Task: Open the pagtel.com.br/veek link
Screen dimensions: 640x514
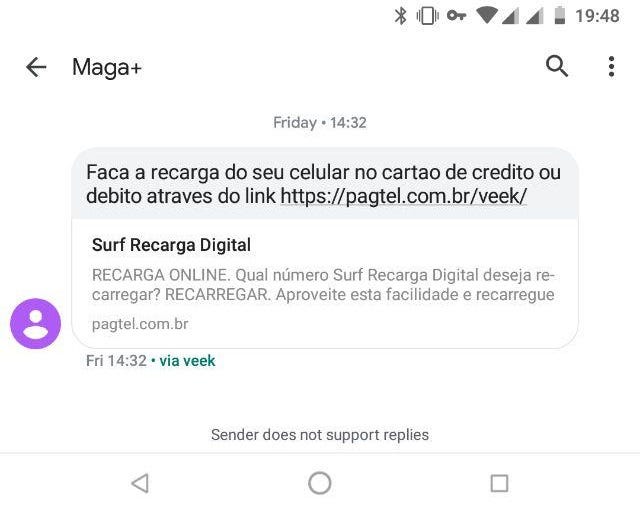Action: (403, 196)
